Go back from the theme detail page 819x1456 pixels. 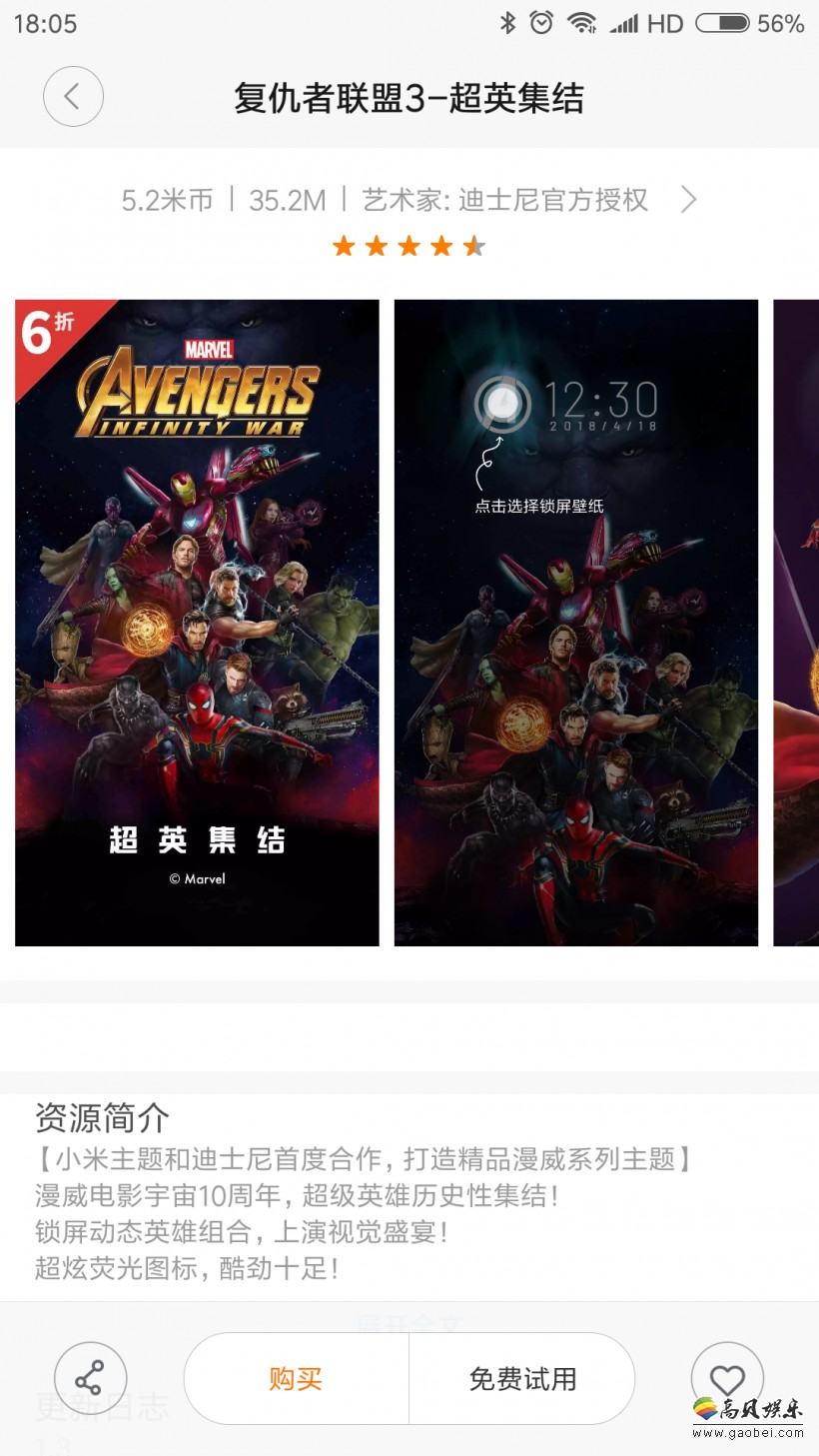click(x=73, y=97)
